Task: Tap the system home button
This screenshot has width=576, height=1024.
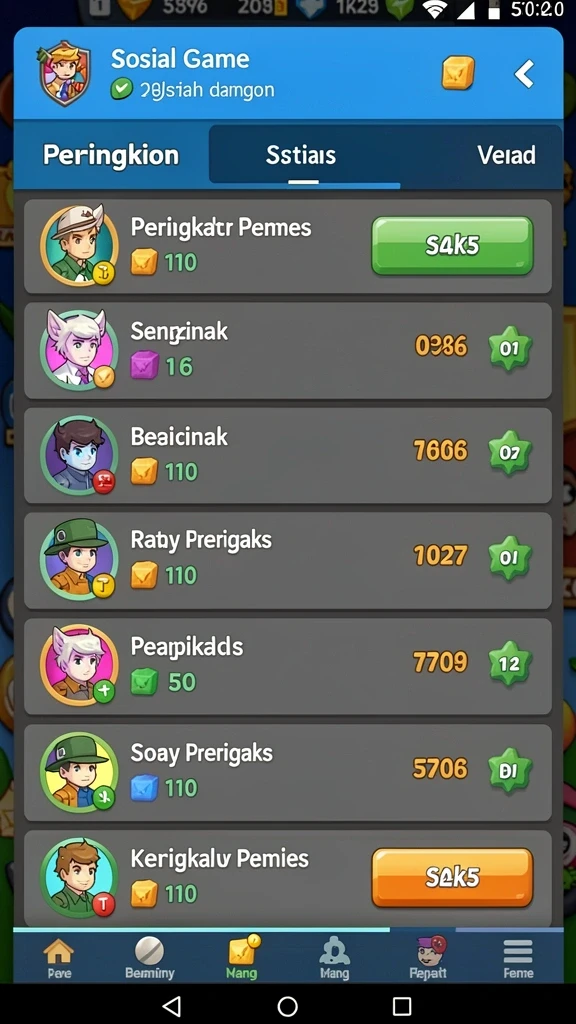Action: pos(287,1006)
